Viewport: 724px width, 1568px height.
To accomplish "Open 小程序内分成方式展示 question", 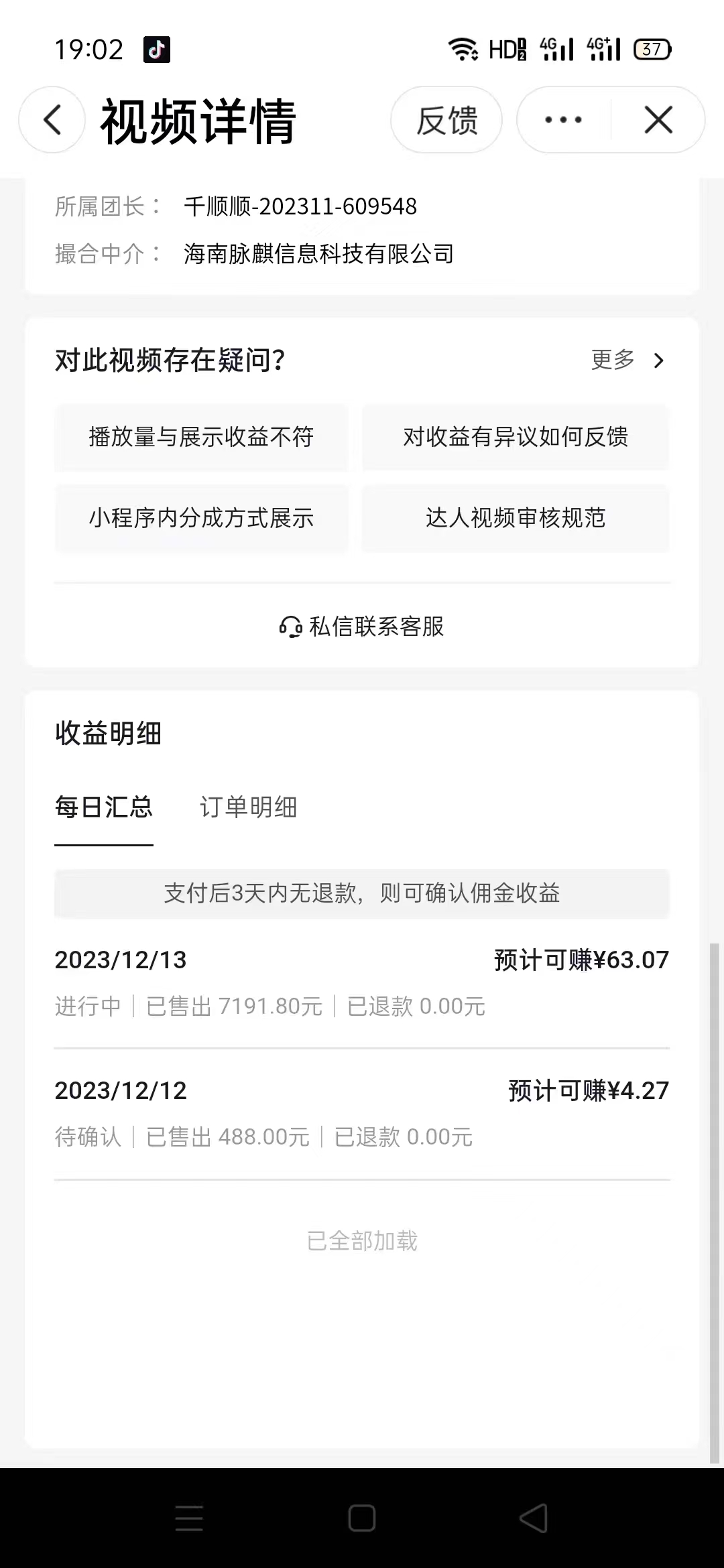I will click(x=201, y=518).
